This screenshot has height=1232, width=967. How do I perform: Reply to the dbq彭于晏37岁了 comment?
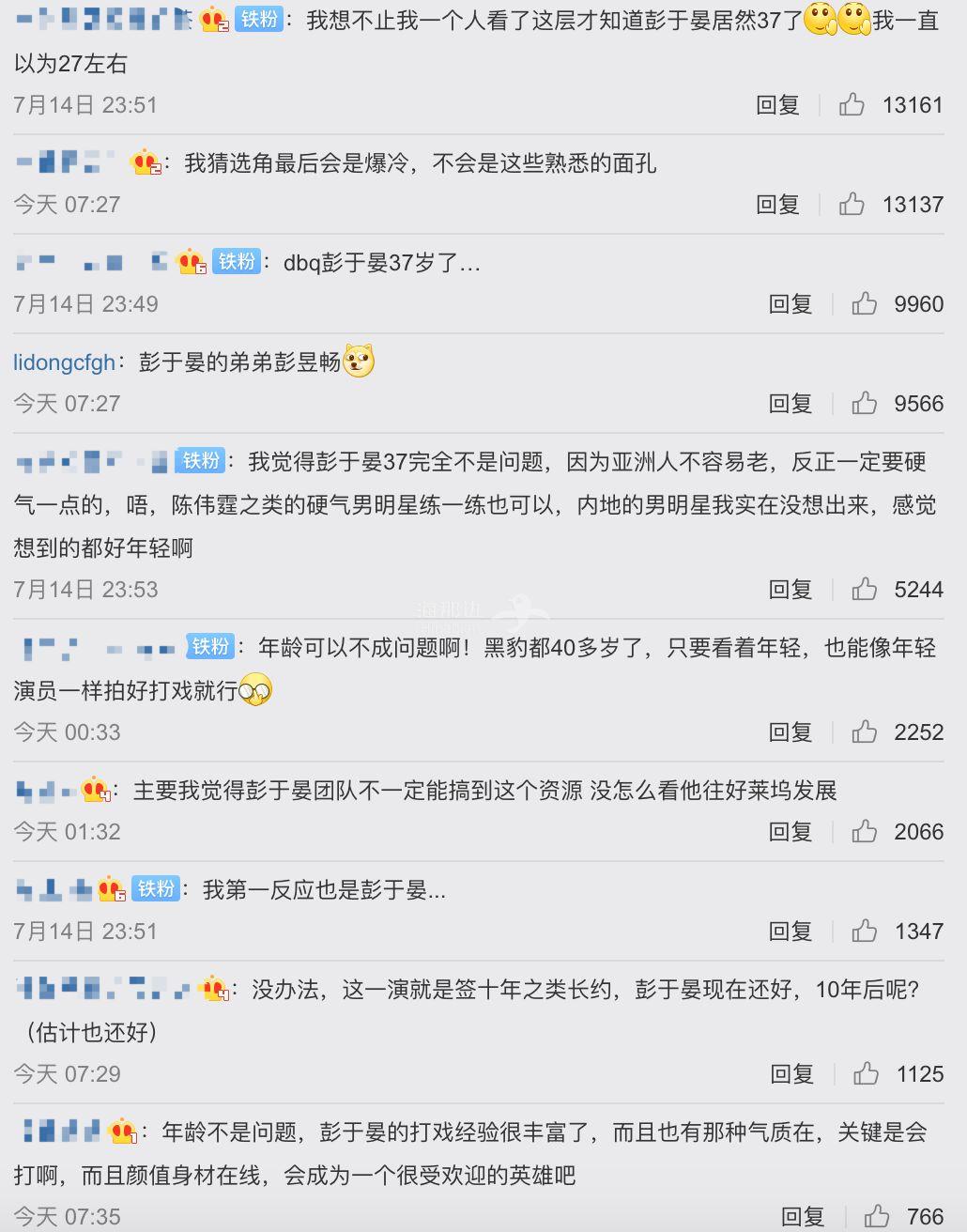point(790,304)
